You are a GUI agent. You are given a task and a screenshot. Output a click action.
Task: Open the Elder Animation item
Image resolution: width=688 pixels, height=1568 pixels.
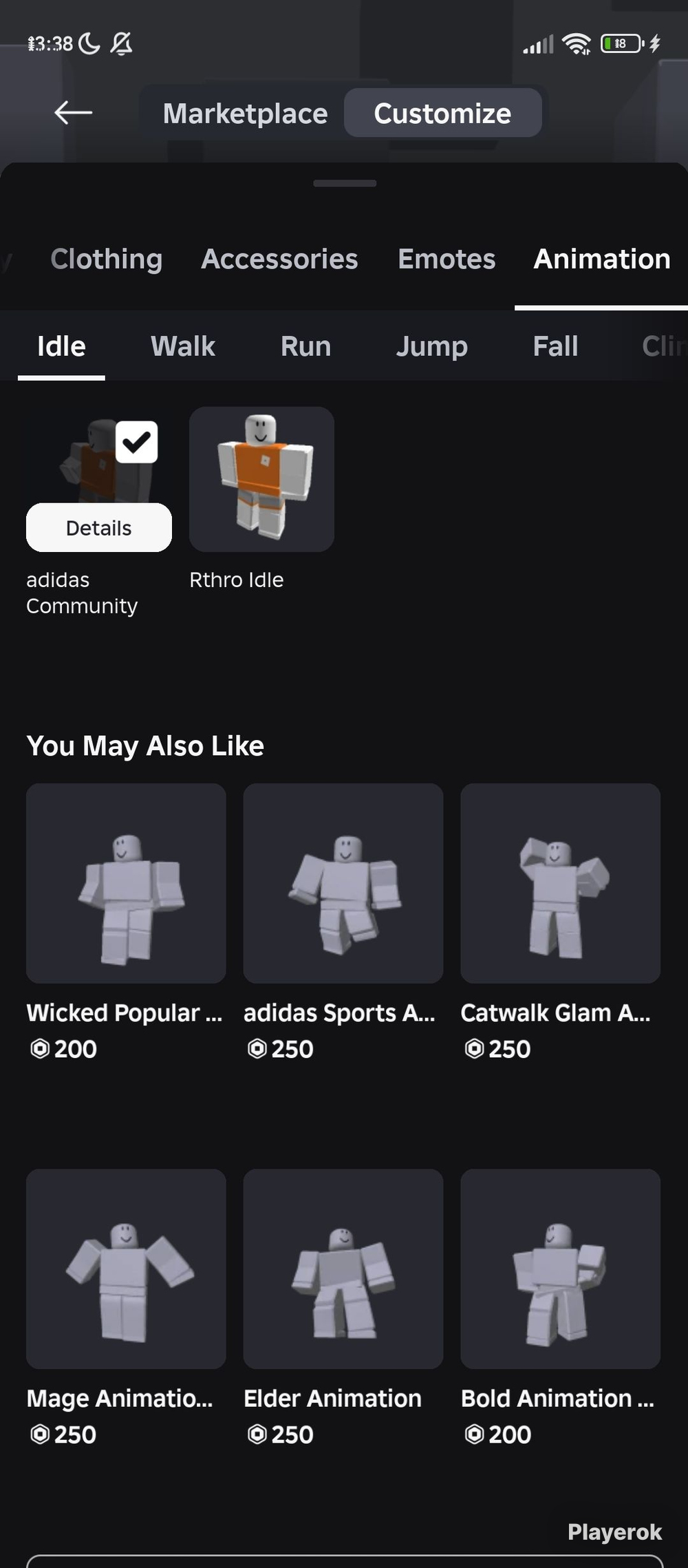[343, 1269]
